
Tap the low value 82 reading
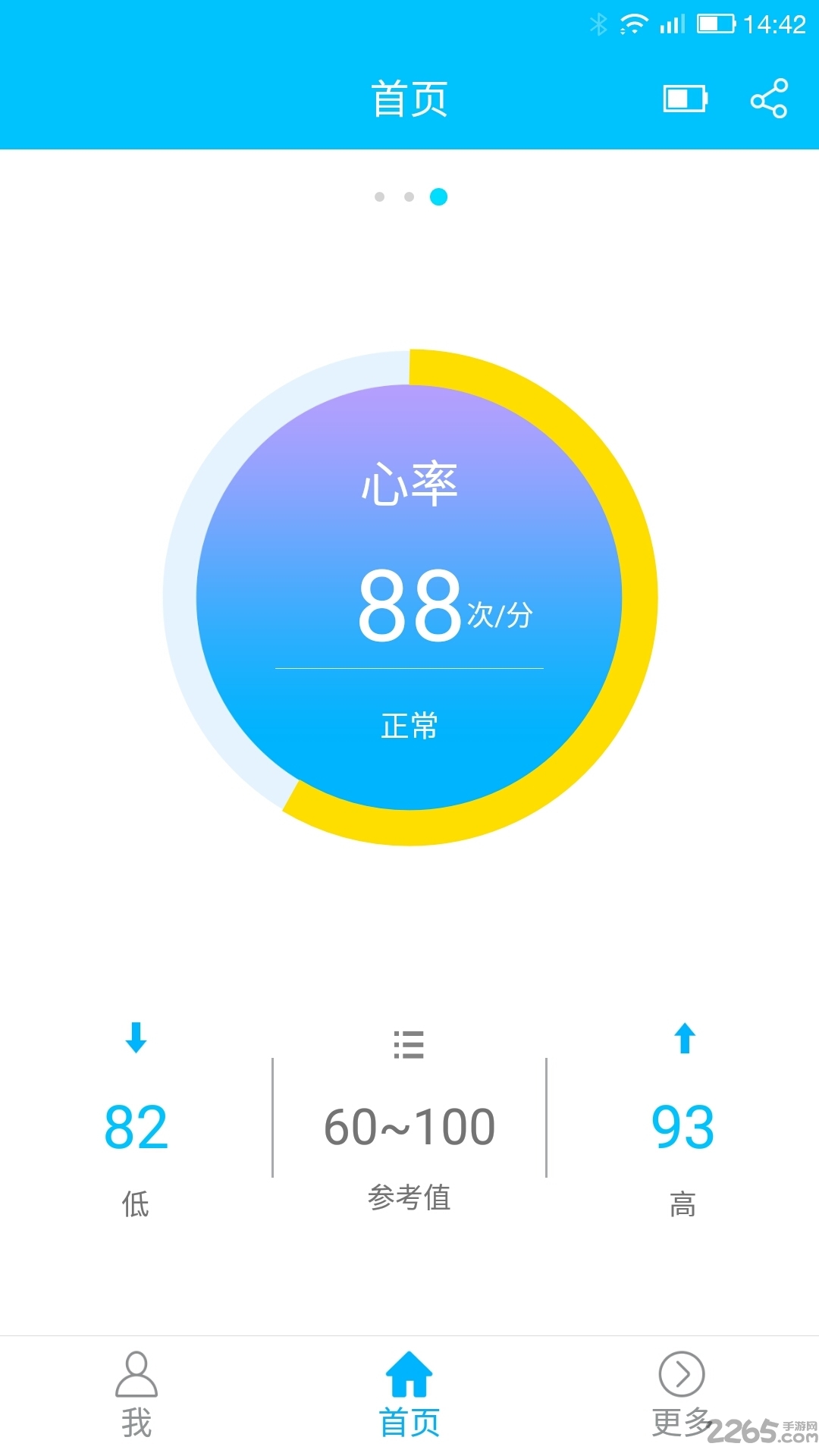[135, 1125]
